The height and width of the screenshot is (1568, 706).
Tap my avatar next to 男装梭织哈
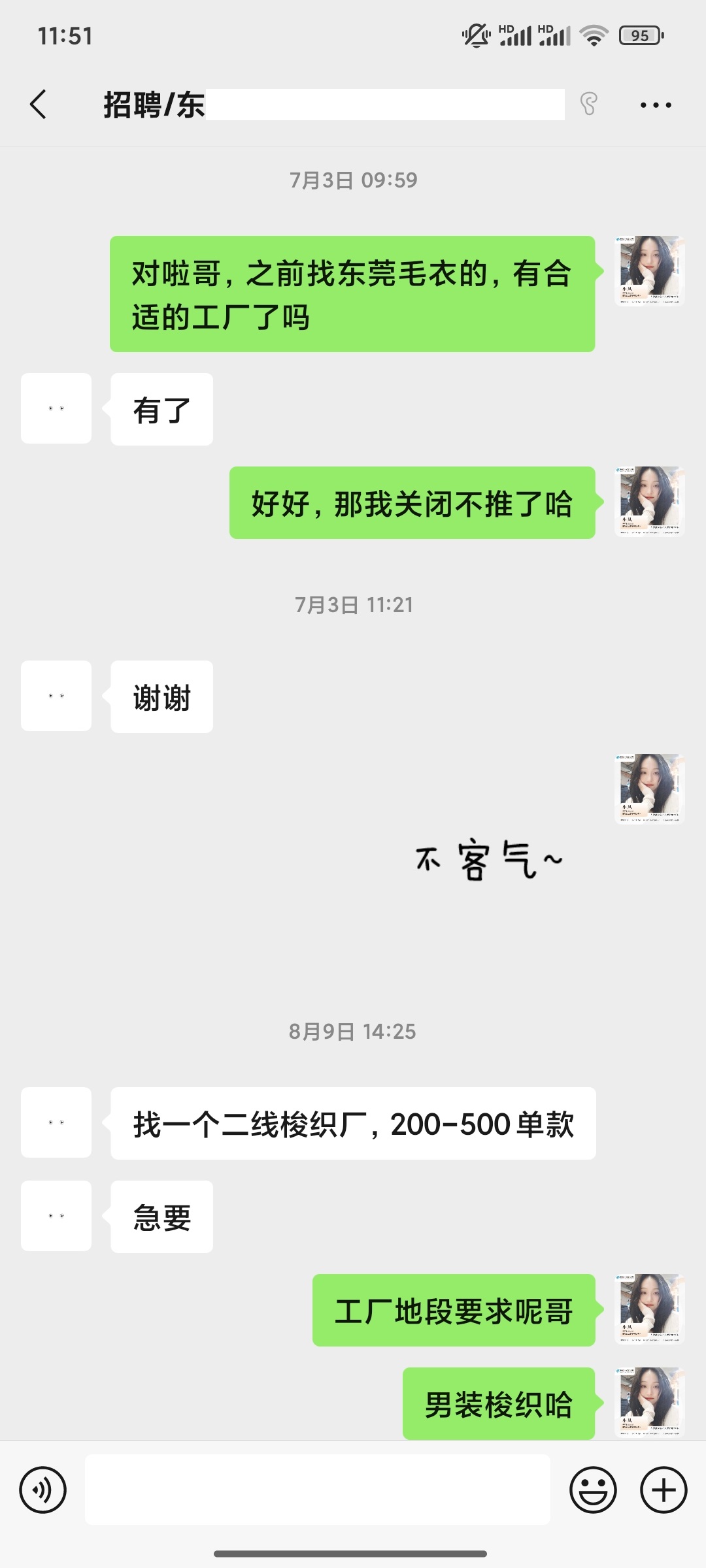click(650, 1402)
